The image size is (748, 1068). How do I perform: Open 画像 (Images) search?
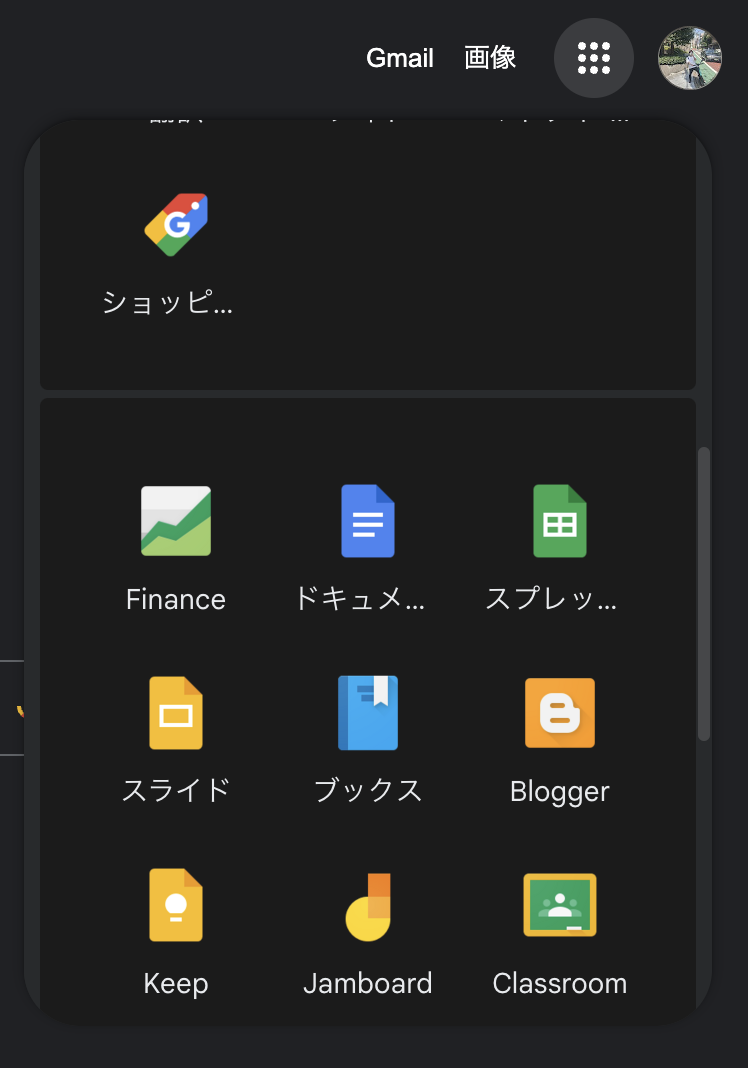click(490, 58)
